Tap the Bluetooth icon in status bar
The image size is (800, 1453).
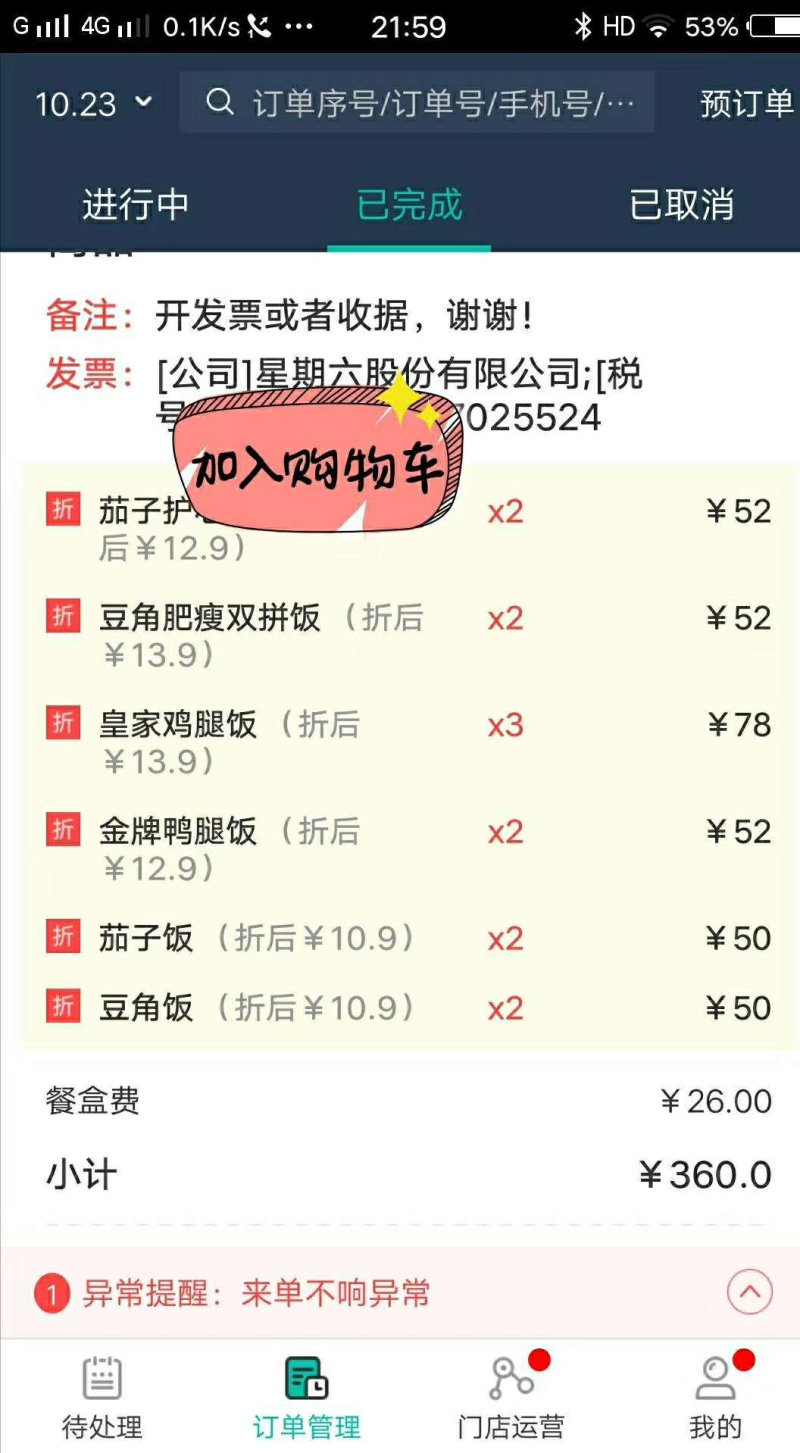coord(584,25)
